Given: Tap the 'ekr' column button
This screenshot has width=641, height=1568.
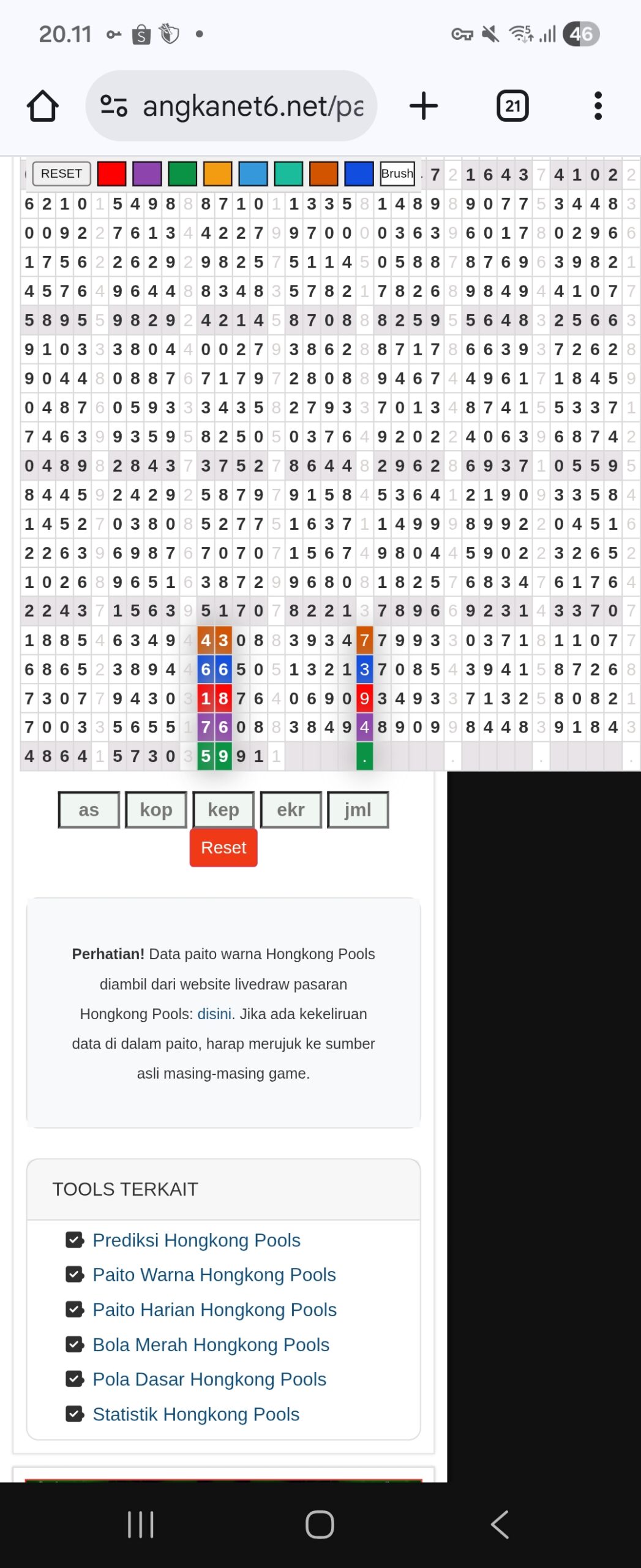Looking at the screenshot, I should [x=291, y=810].
